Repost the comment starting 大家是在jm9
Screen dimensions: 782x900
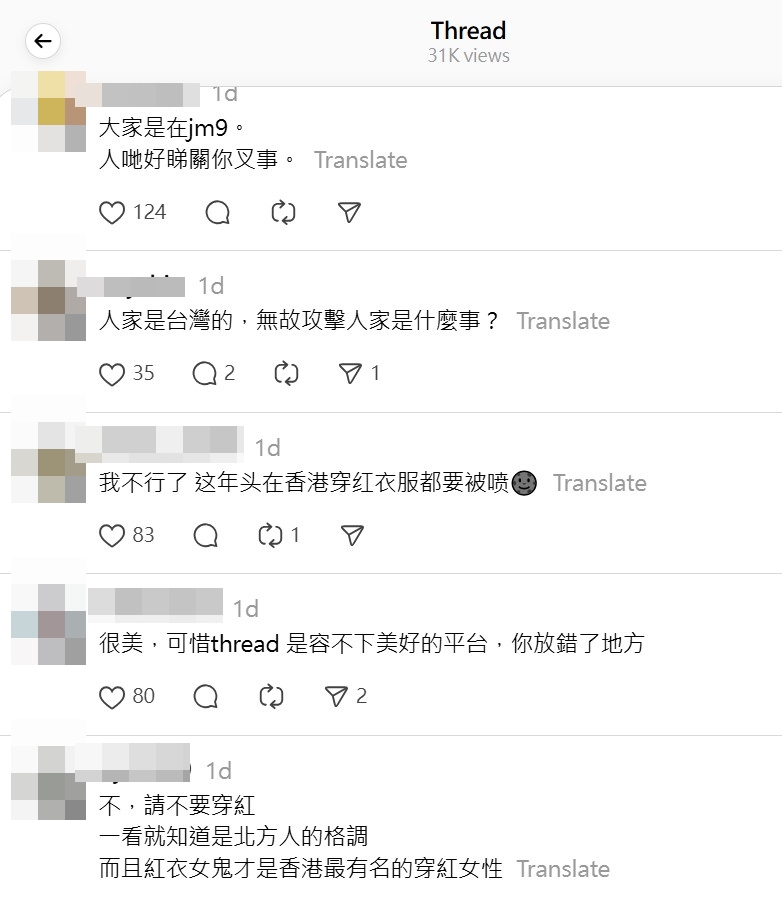(283, 212)
